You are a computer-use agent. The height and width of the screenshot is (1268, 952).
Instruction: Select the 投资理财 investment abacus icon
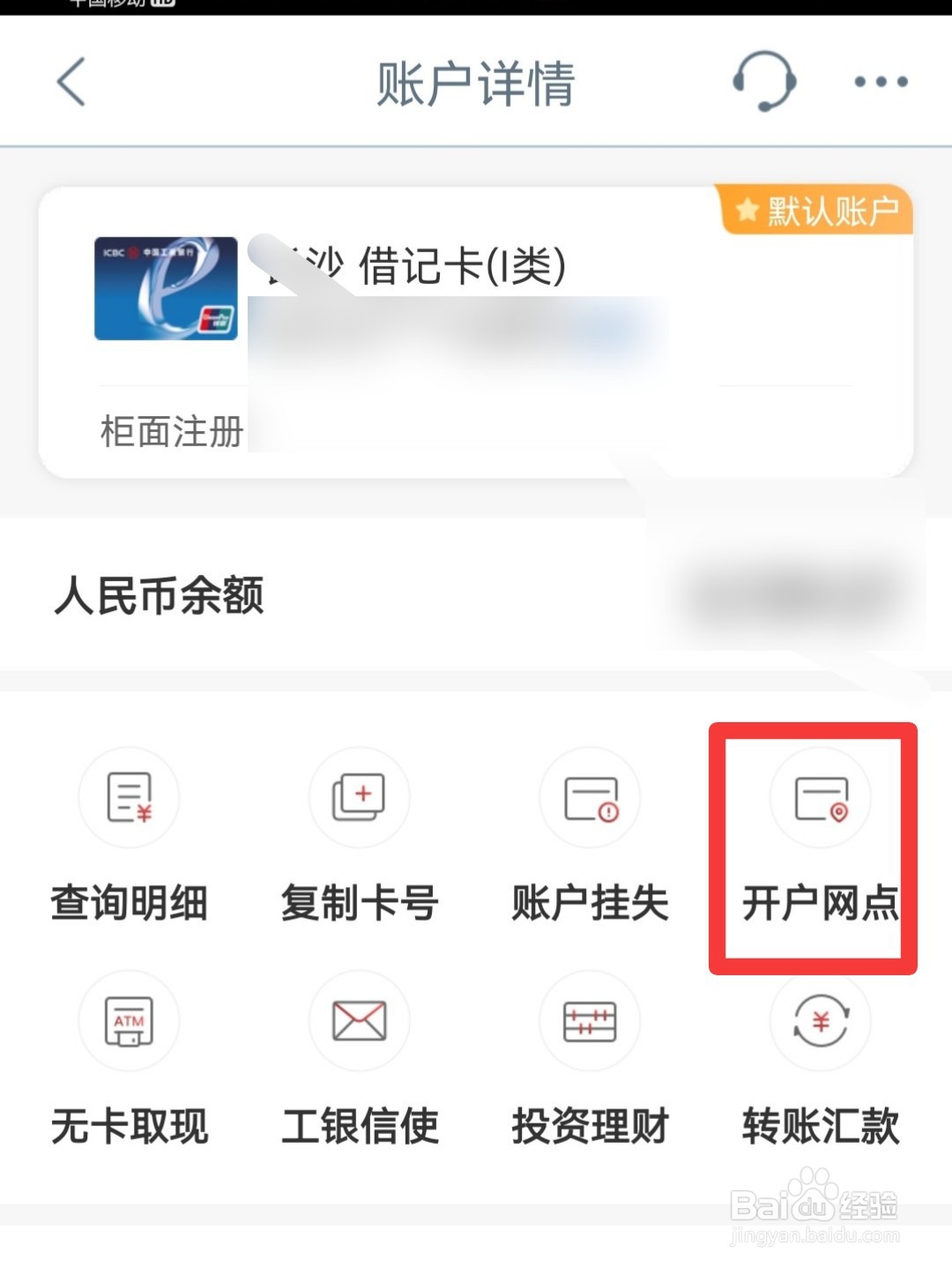click(x=589, y=1019)
